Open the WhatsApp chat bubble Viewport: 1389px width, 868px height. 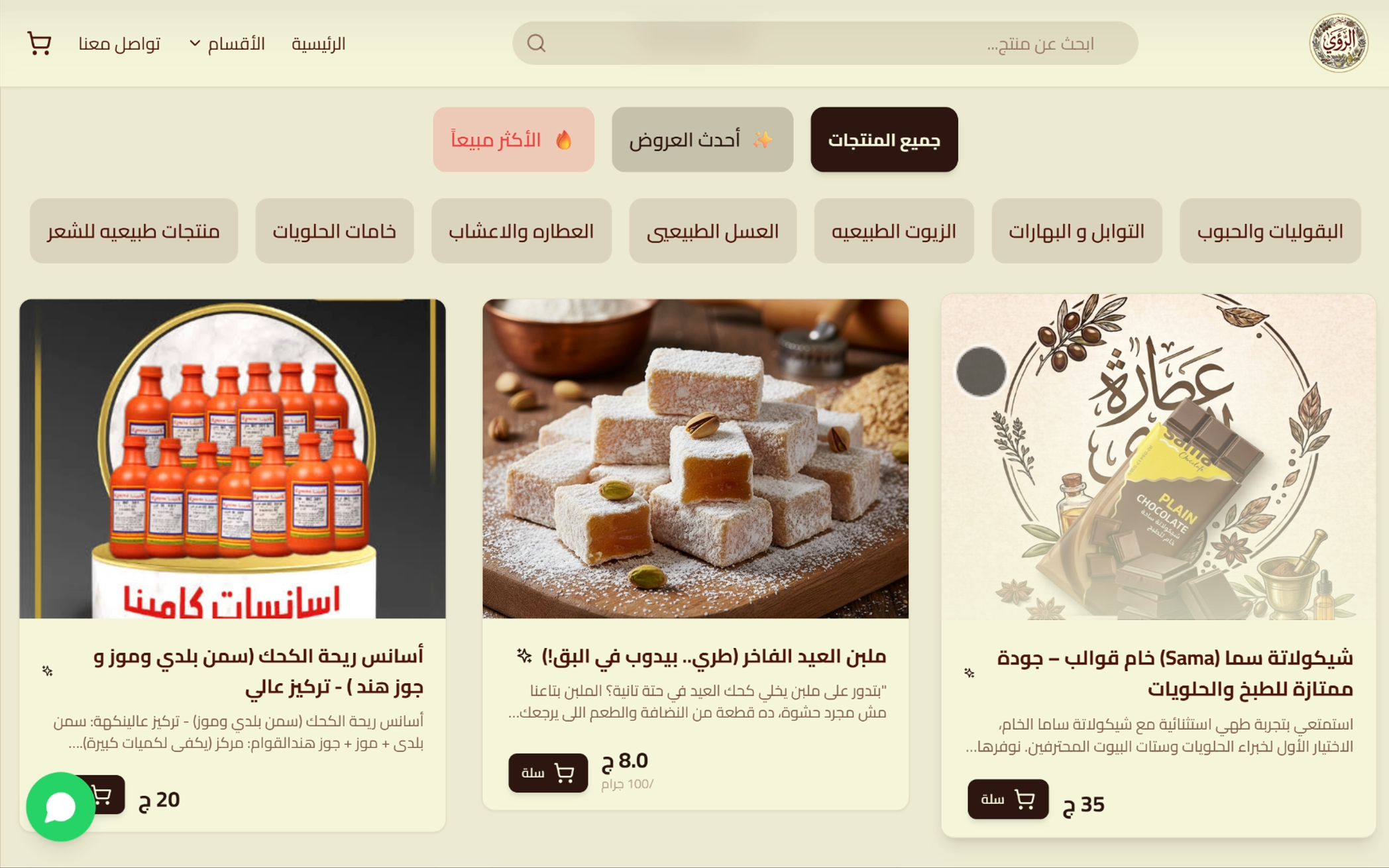click(x=60, y=806)
